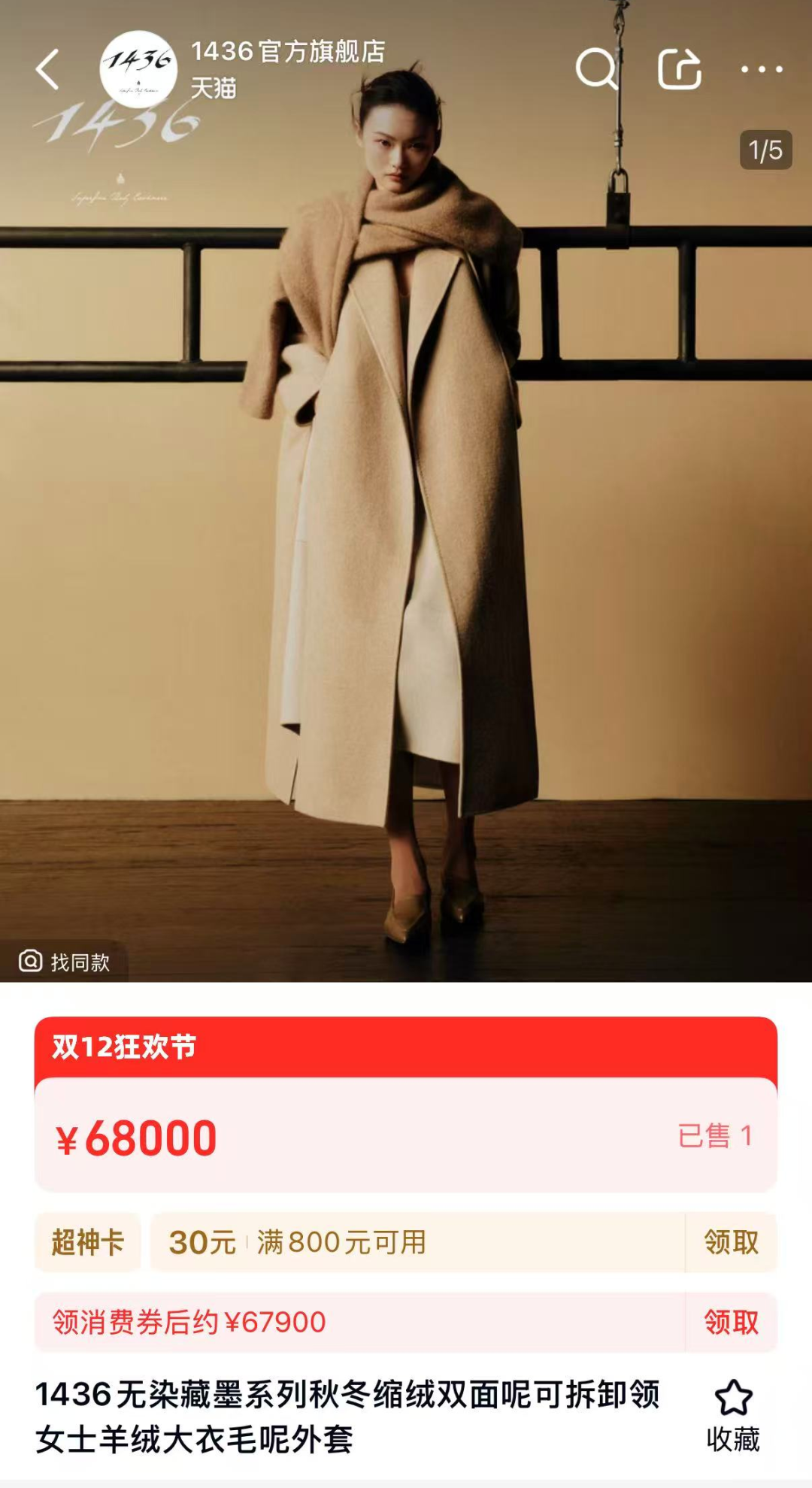Image resolution: width=812 pixels, height=1488 pixels.
Task: Claim the 消费券 for ¥67900 price
Action: click(x=730, y=1322)
